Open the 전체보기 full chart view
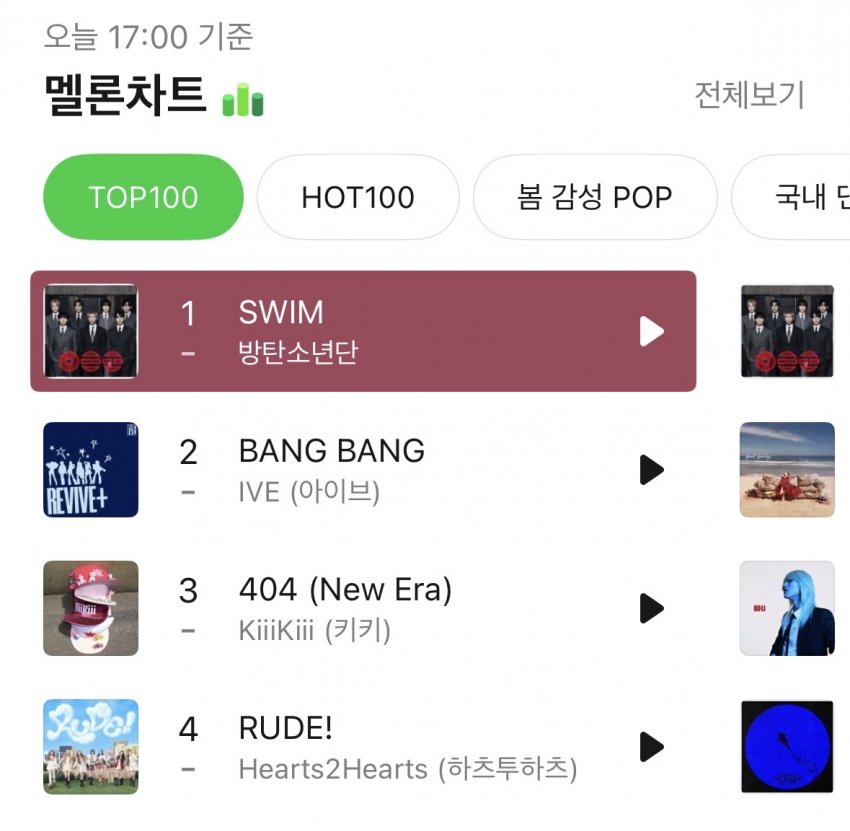This screenshot has width=850, height=831. [749, 96]
